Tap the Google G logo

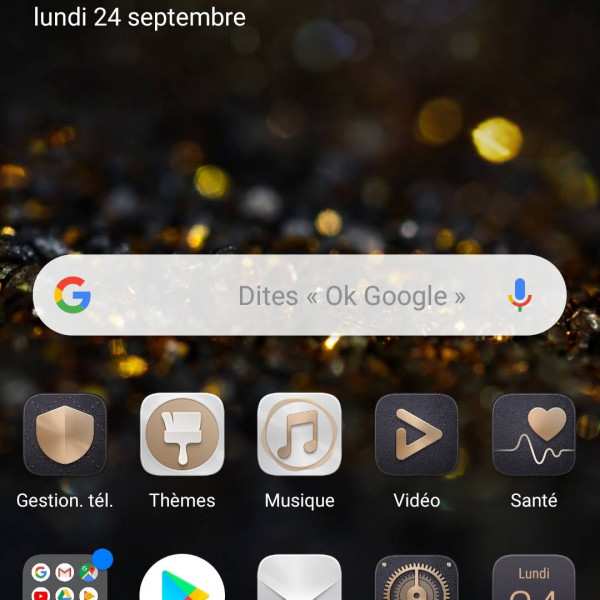click(73, 295)
